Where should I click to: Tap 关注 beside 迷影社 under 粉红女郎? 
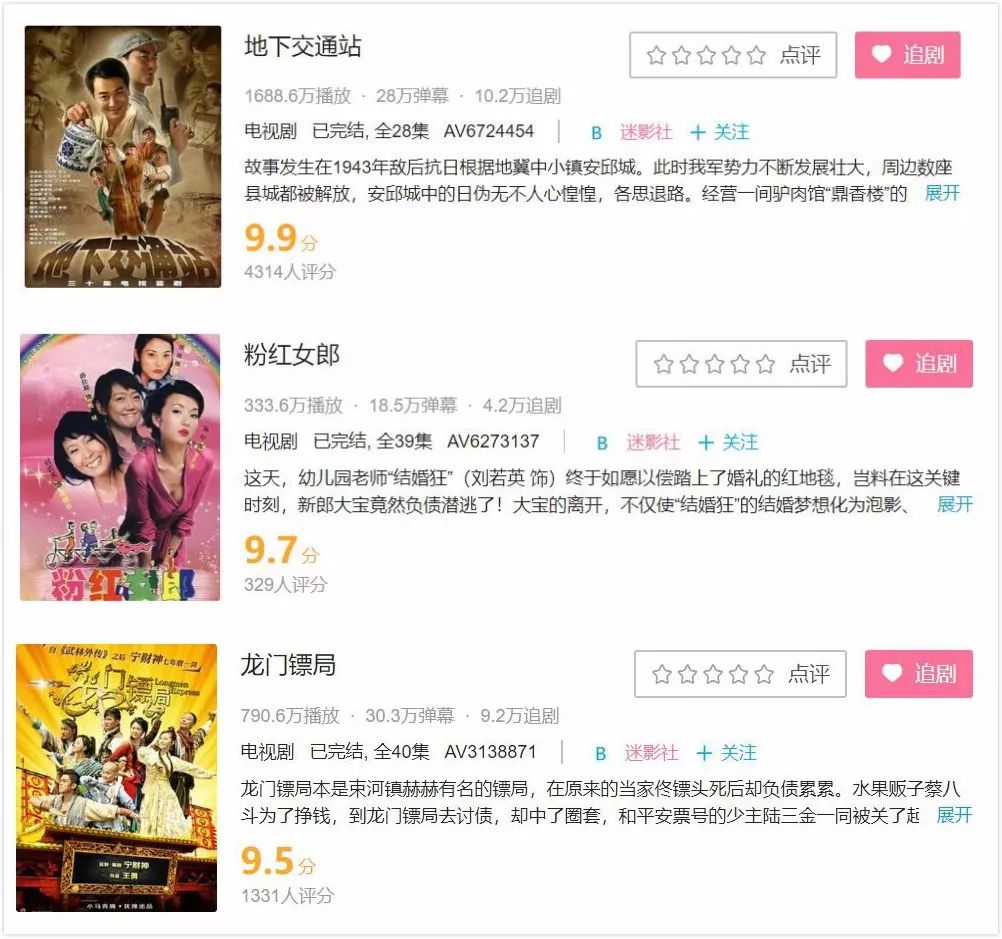coord(728,442)
